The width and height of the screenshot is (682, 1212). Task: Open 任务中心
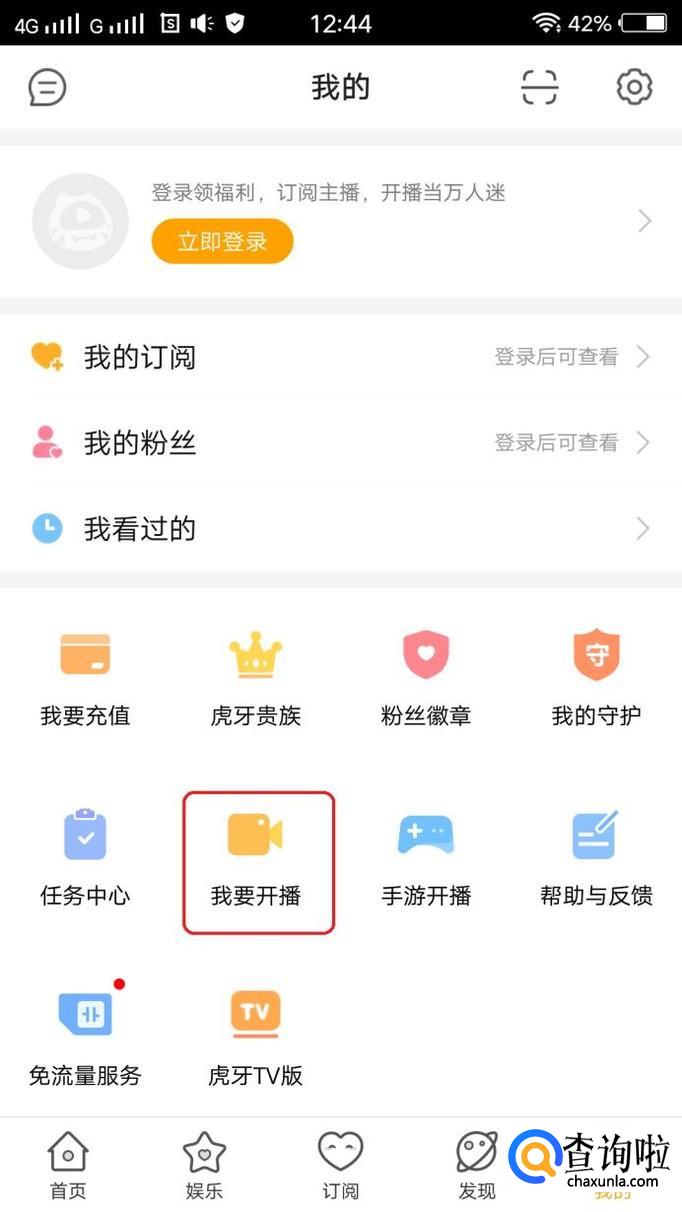(85, 858)
